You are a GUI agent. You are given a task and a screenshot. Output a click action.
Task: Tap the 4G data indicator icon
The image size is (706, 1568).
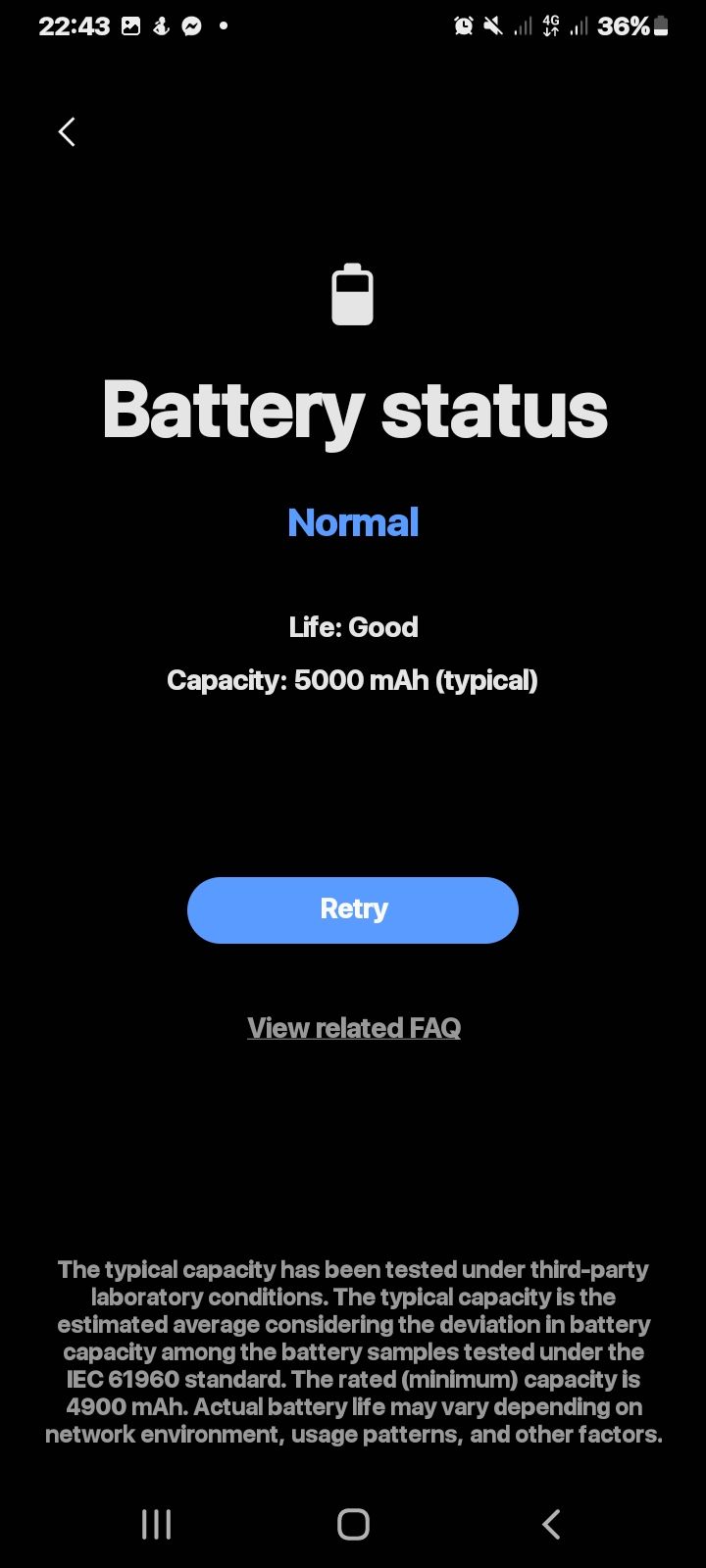pos(551,26)
